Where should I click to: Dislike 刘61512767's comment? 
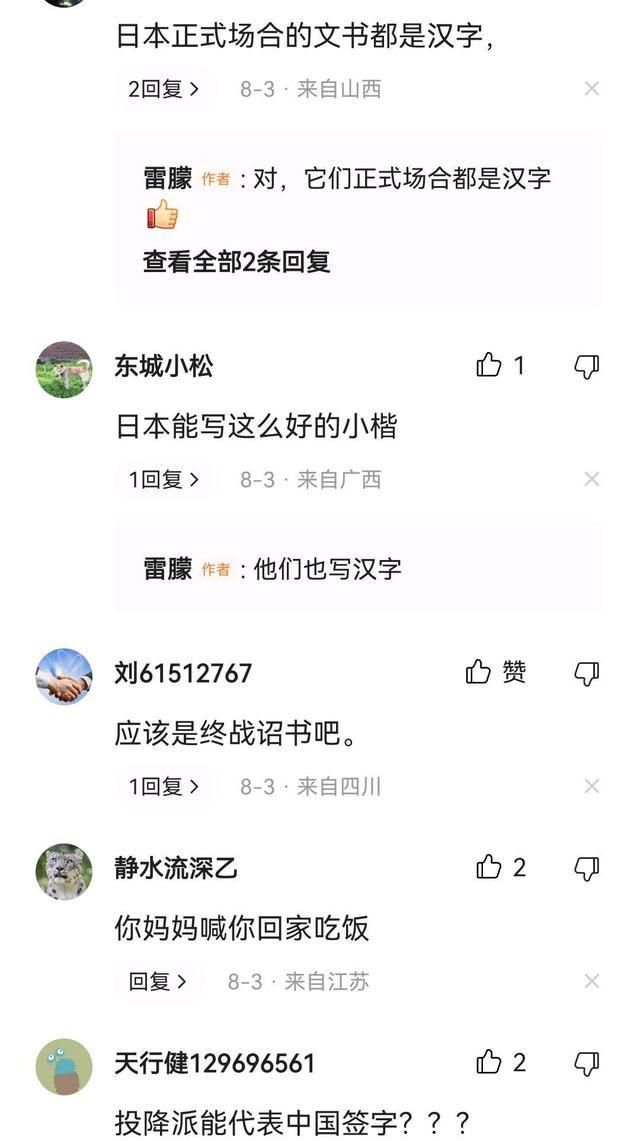point(587,673)
